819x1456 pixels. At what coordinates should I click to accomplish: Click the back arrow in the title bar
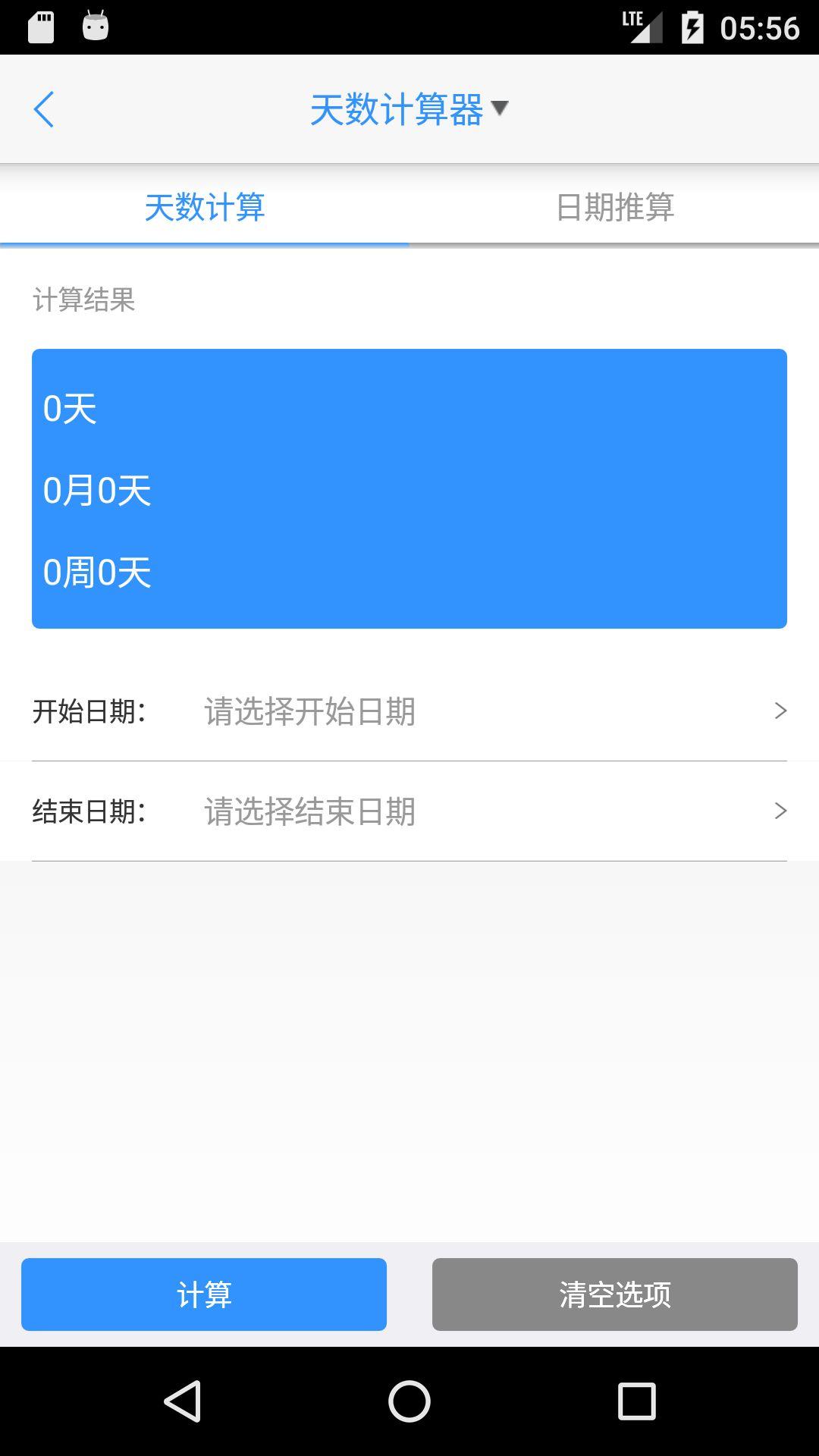(x=43, y=108)
